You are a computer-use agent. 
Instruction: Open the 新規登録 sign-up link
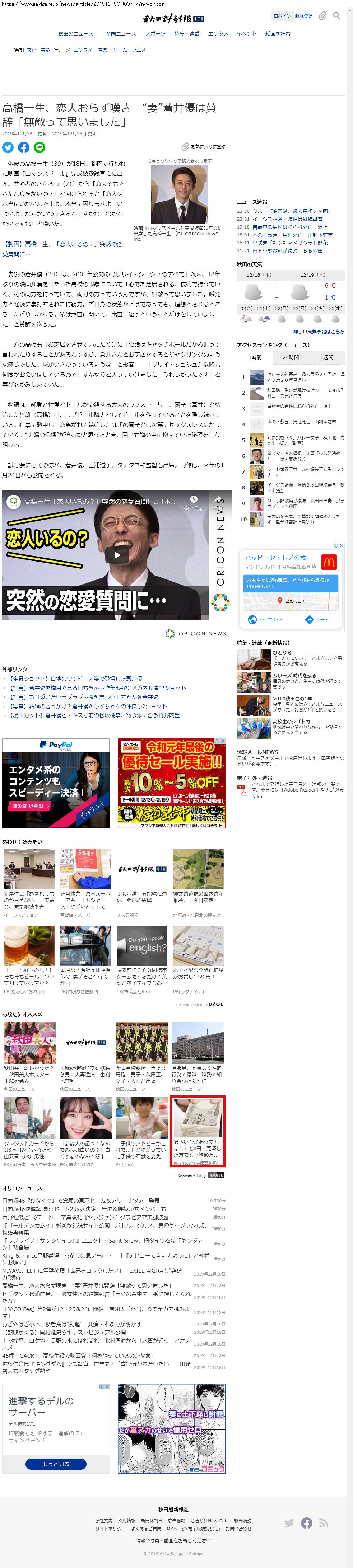(303, 16)
